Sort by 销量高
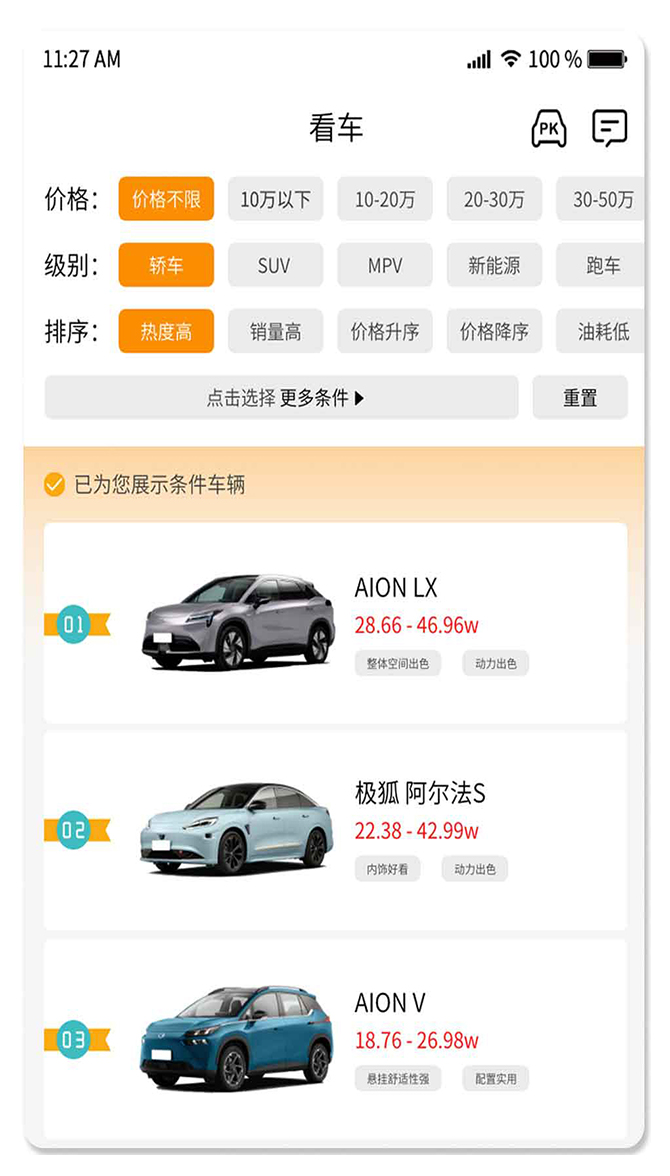The height and width of the screenshot is (1176, 670). [x=275, y=332]
